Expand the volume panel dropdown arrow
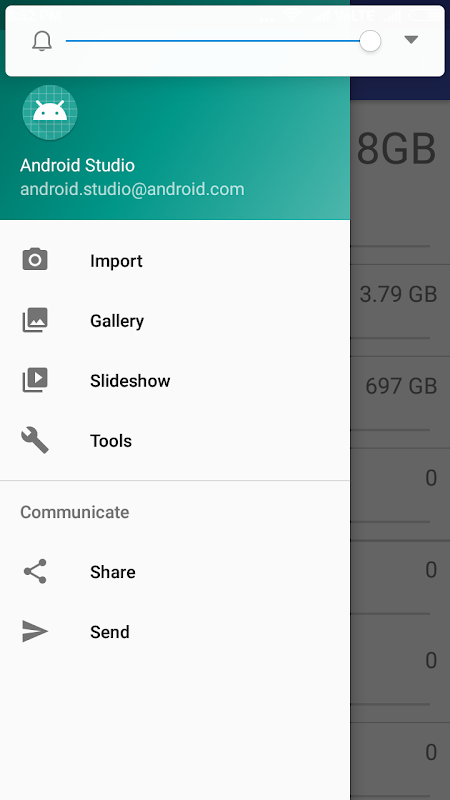 (411, 40)
